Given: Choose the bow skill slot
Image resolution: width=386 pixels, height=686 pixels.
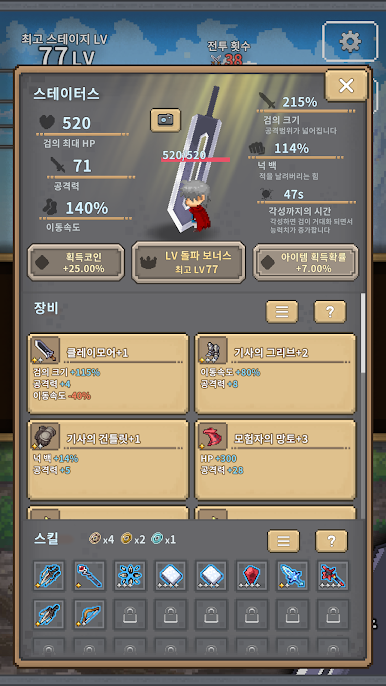Looking at the screenshot, I should click(x=89, y=615).
